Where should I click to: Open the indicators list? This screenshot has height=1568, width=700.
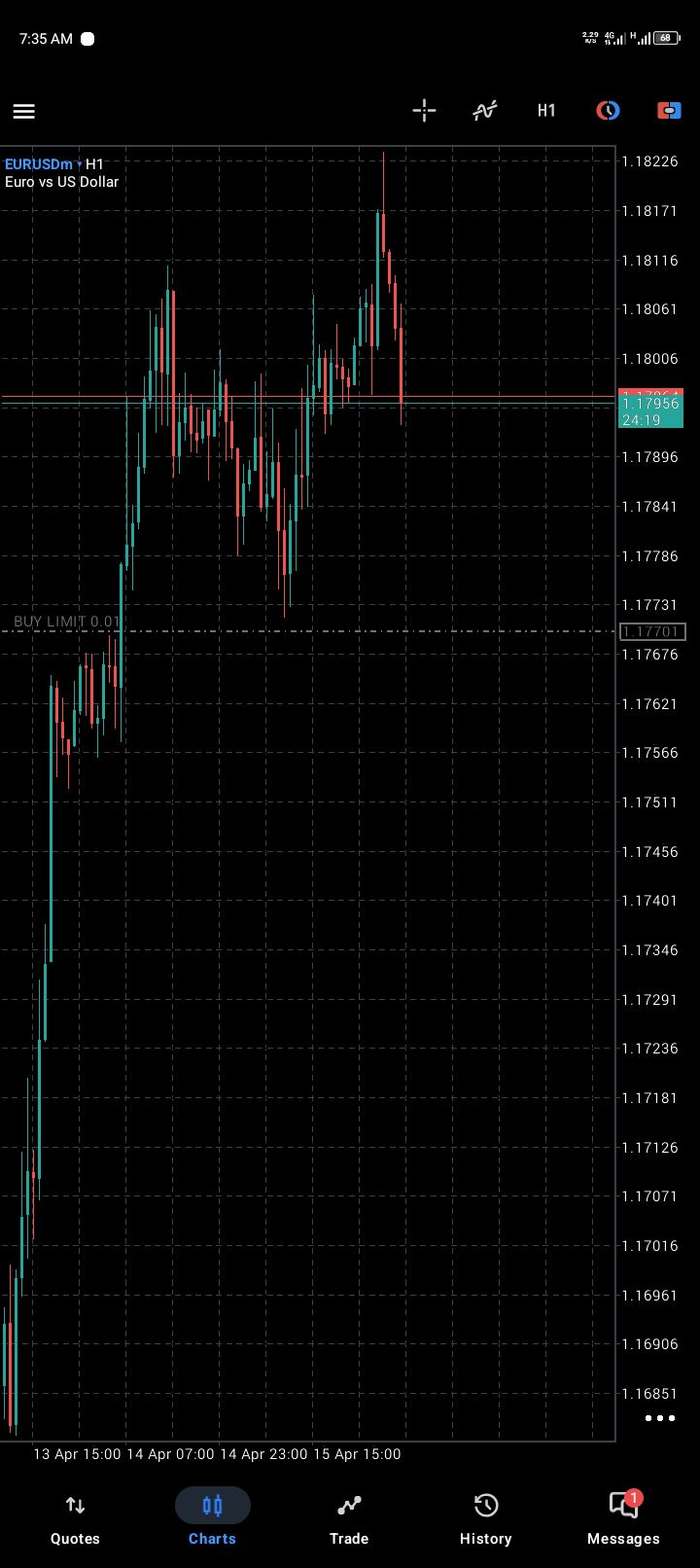point(485,110)
